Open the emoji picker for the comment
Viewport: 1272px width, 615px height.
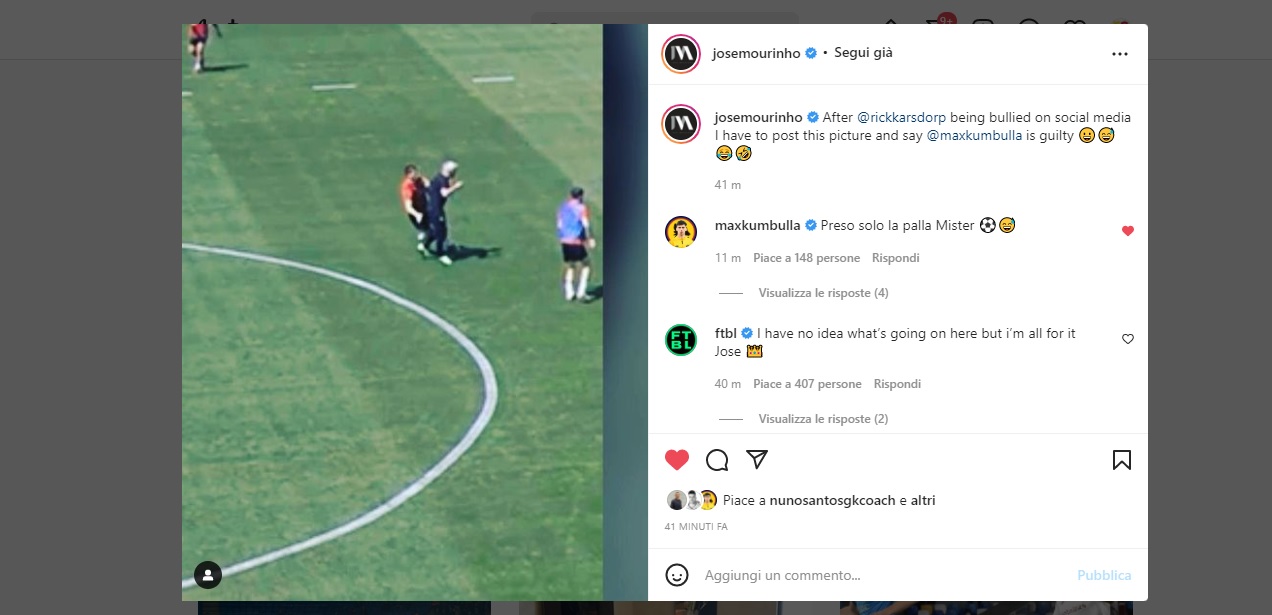(x=677, y=575)
